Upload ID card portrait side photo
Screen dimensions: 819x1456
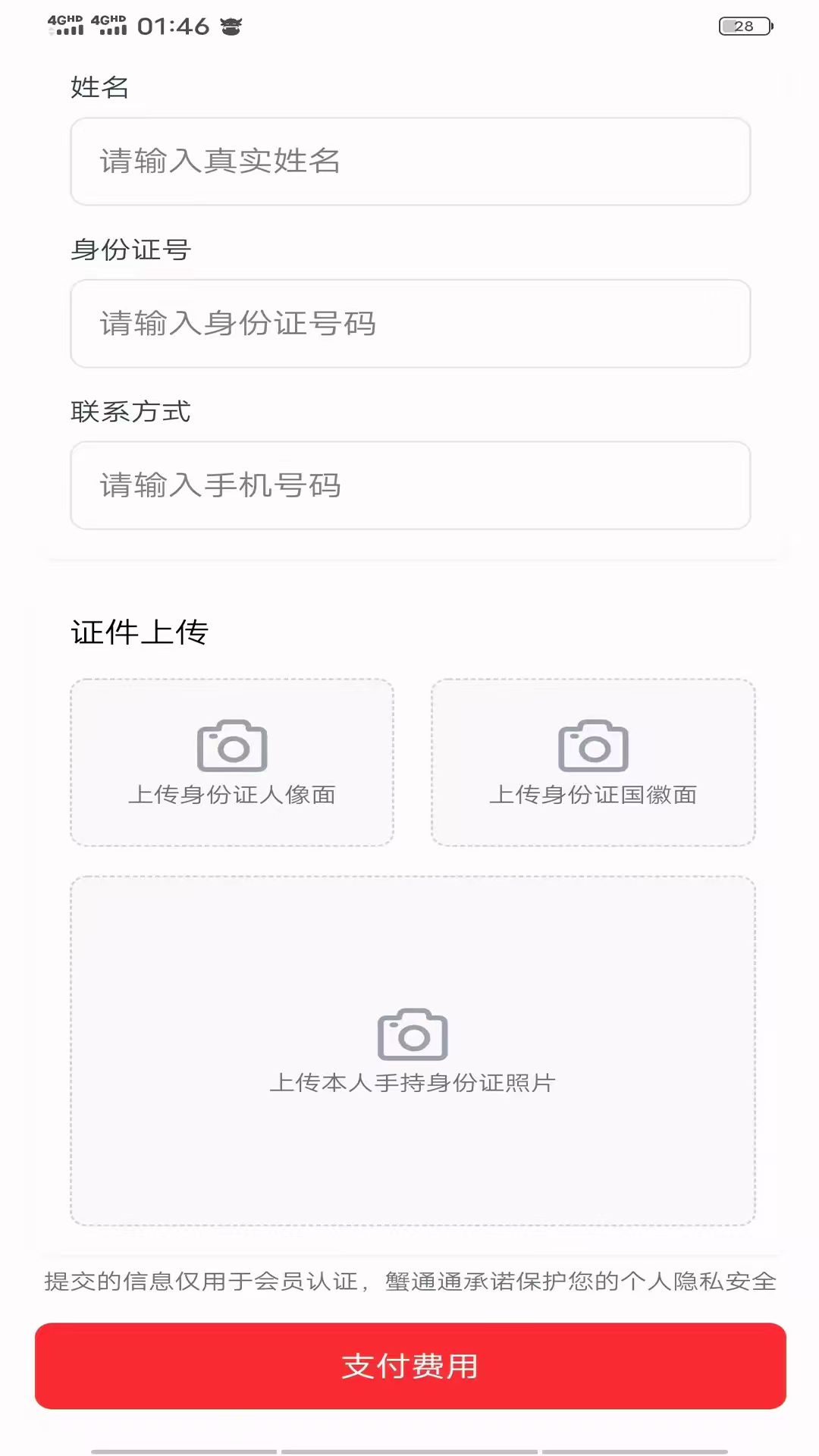click(232, 762)
